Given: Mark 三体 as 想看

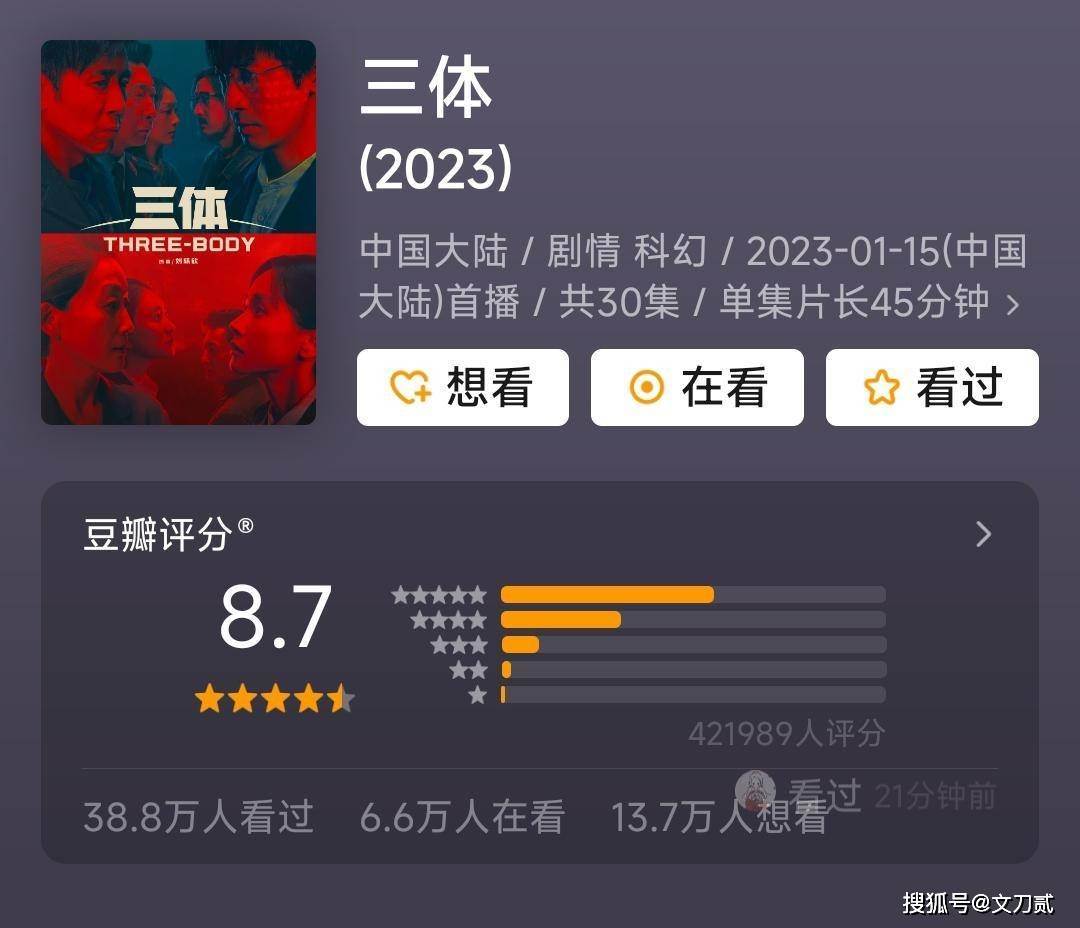Looking at the screenshot, I should (462, 388).
